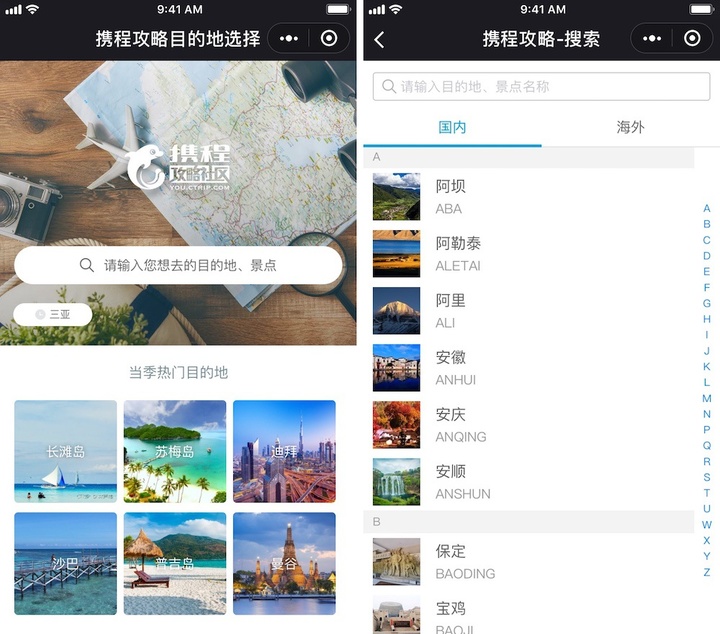Open the 长滩岛 destination card

click(66, 451)
